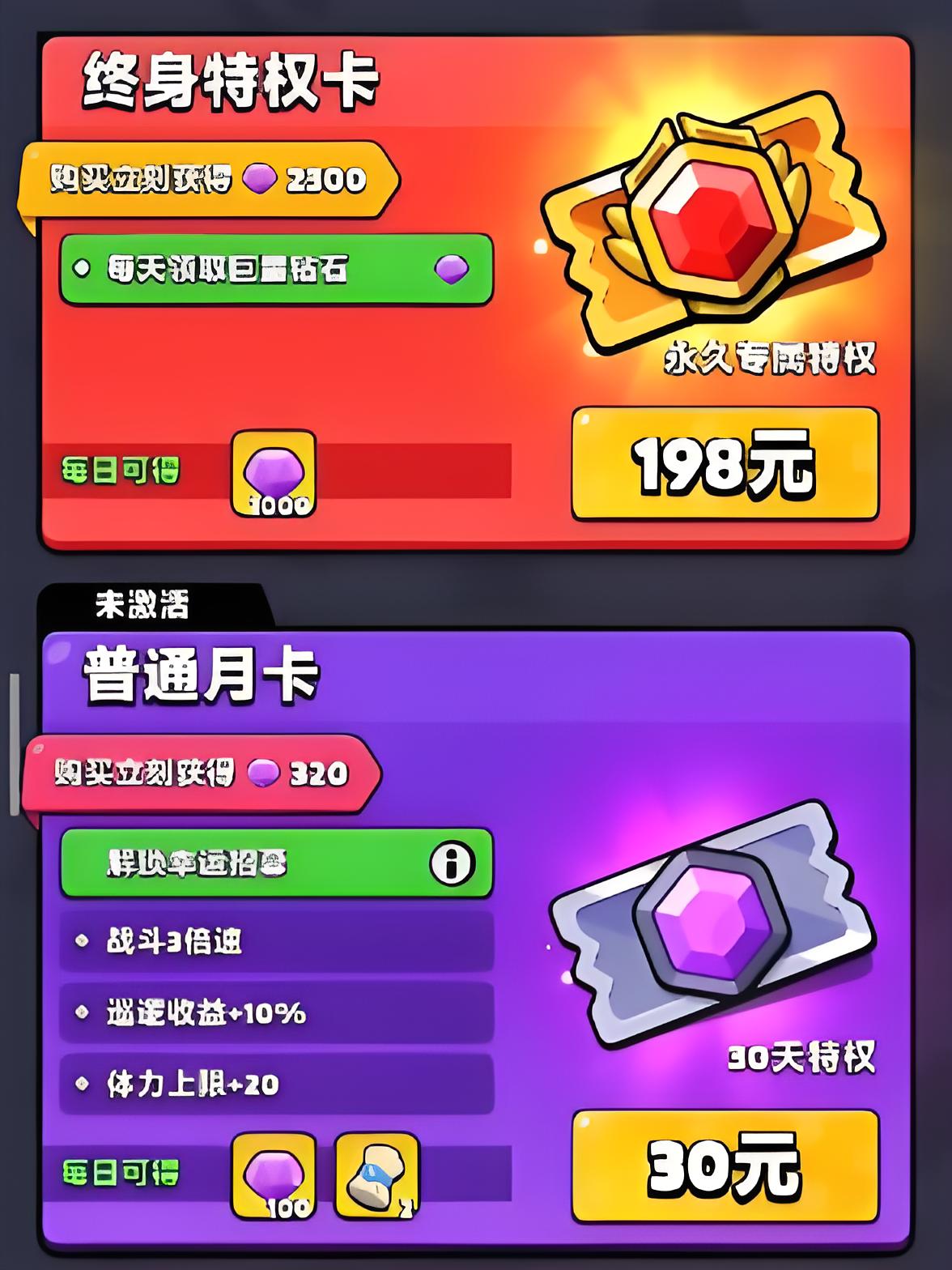View the daily 1000 diamond reward
This screenshot has height=1270, width=952.
pyautogui.click(x=274, y=474)
